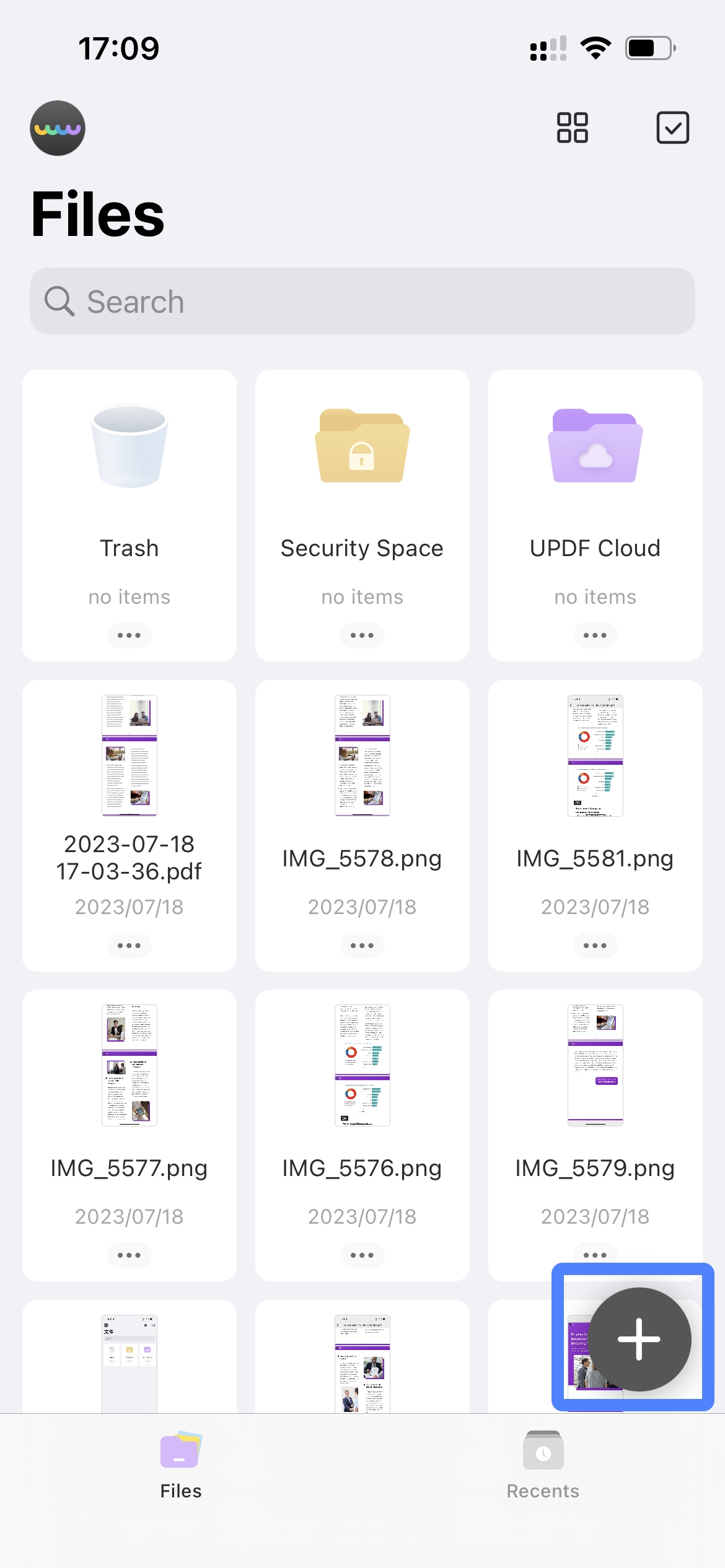
Task: Open the file IMG_5581.png
Action: (x=594, y=757)
